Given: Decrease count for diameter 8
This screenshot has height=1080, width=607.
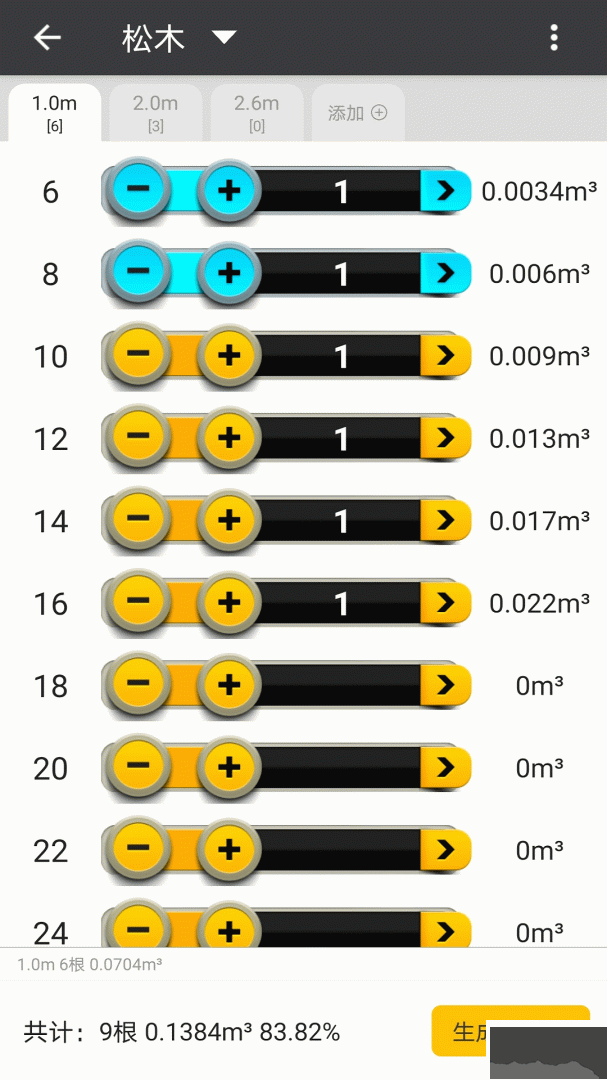Looking at the screenshot, I should (x=138, y=272).
